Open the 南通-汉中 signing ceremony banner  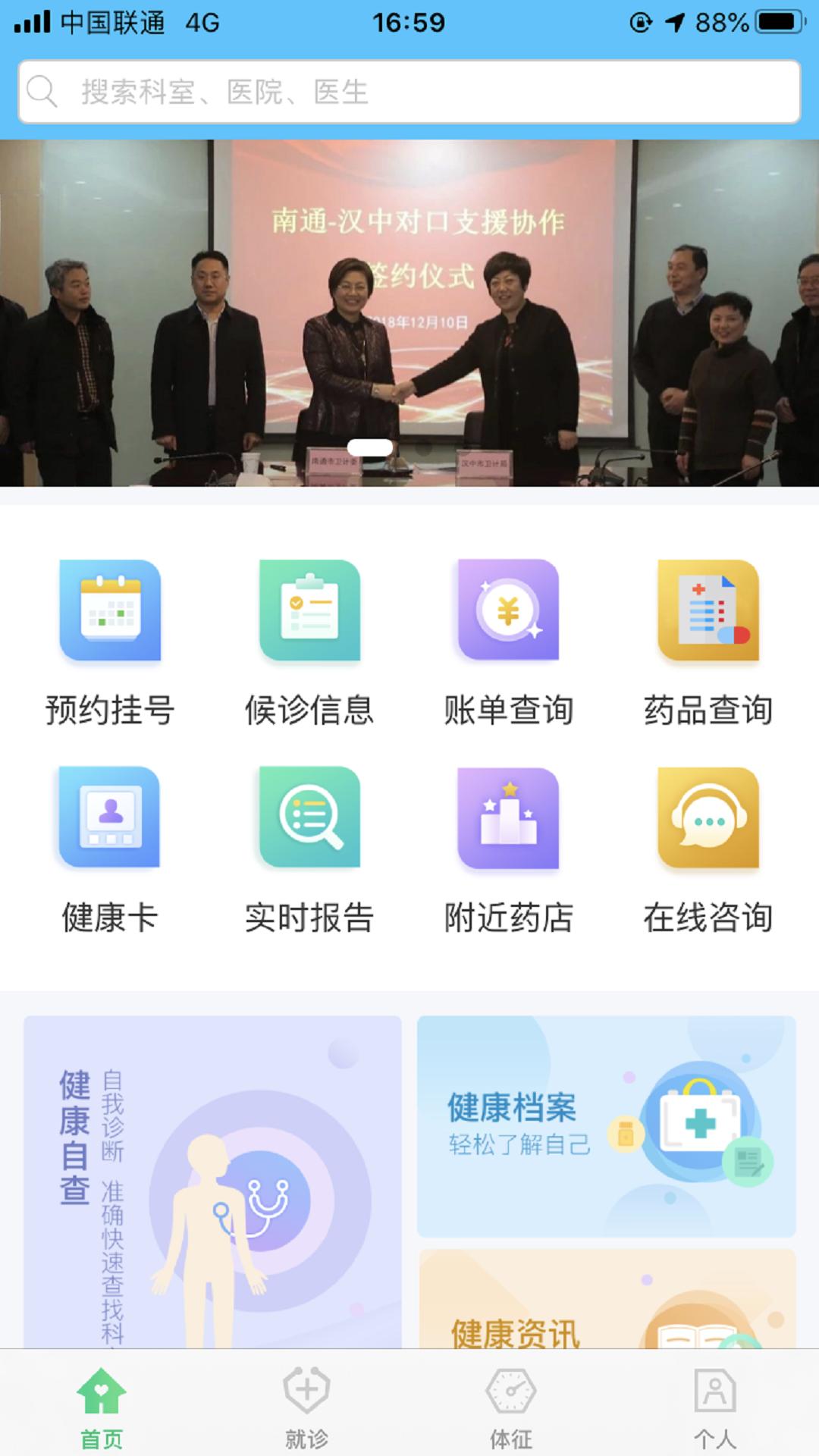click(x=409, y=312)
